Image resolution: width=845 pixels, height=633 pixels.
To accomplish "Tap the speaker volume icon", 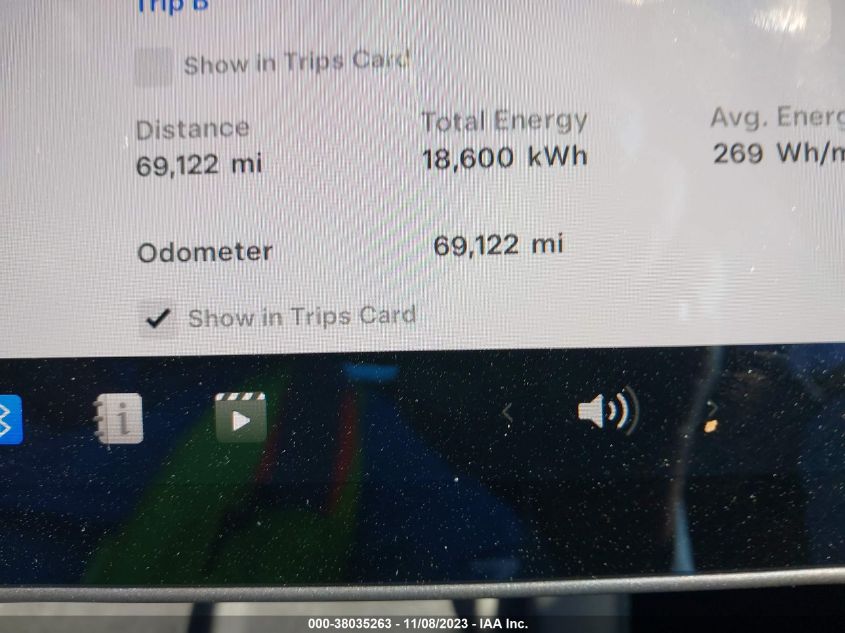I will coord(606,412).
